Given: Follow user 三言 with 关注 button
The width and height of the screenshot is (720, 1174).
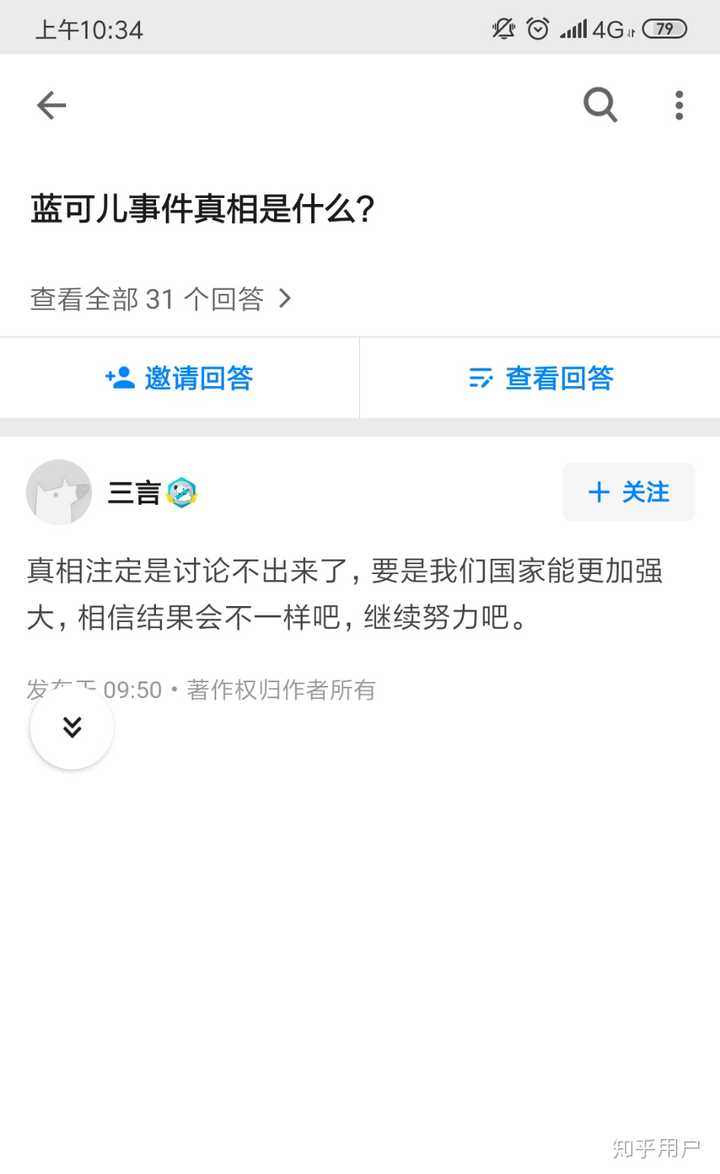Looking at the screenshot, I should 628,492.
